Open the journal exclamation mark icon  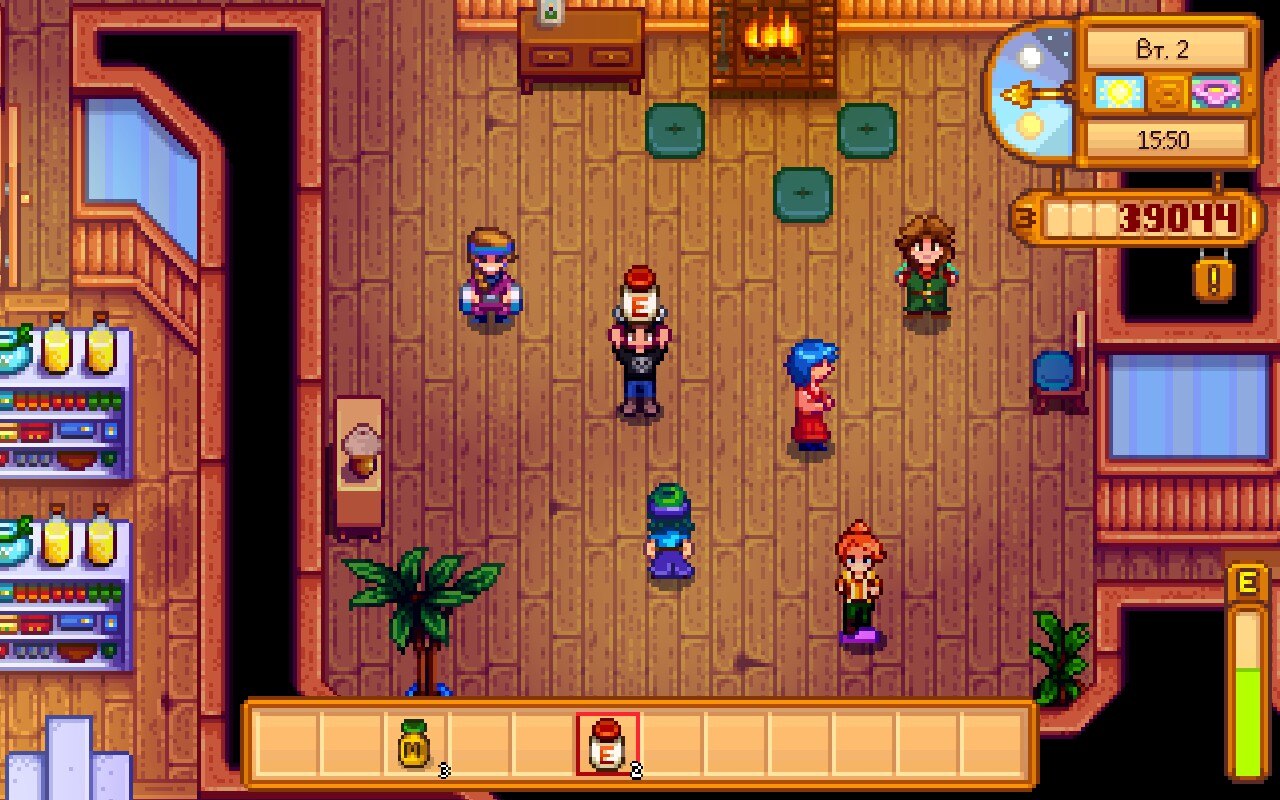(x=1213, y=279)
